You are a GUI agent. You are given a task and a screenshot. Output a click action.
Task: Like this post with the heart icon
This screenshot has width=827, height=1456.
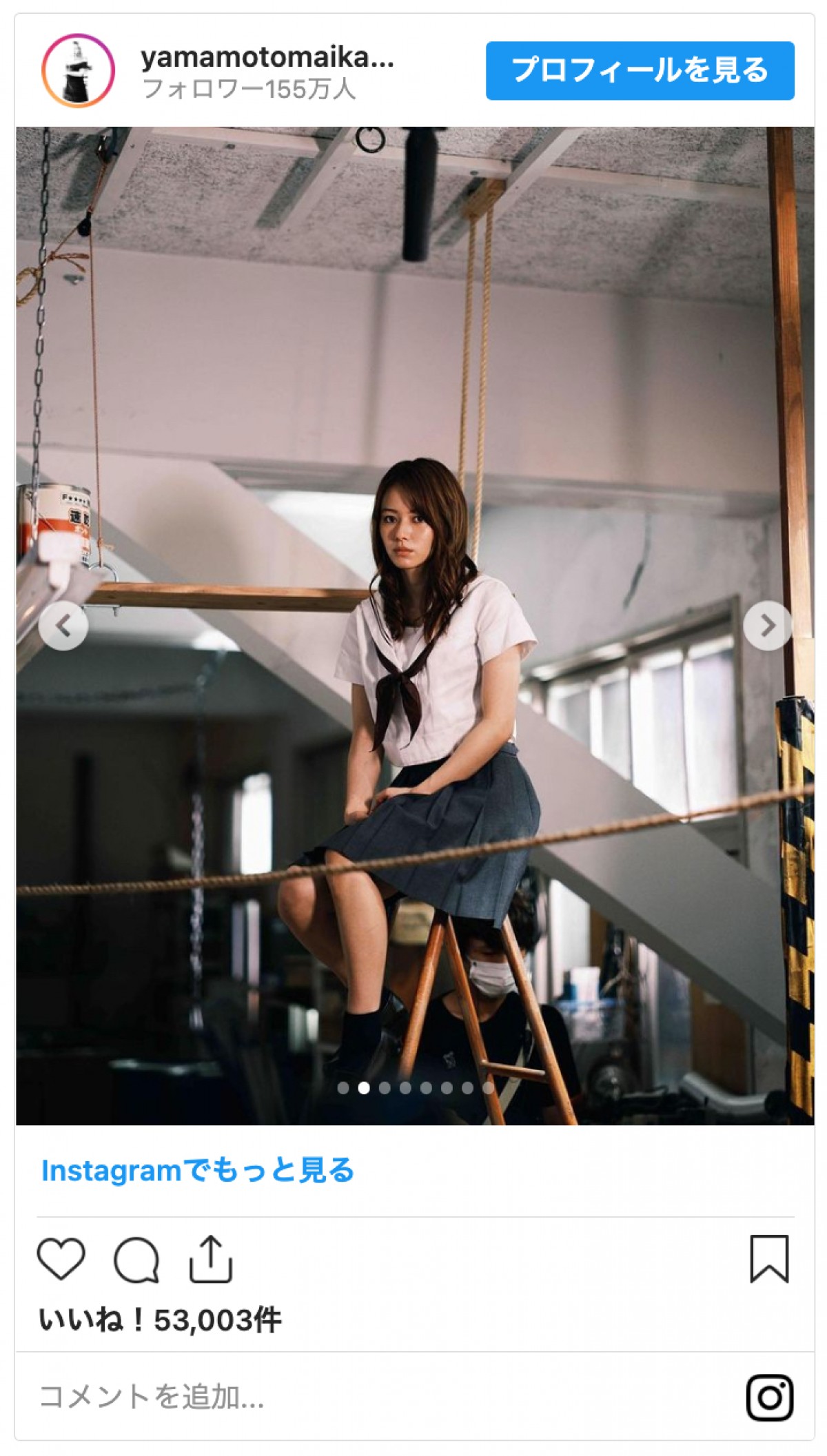tap(61, 1260)
